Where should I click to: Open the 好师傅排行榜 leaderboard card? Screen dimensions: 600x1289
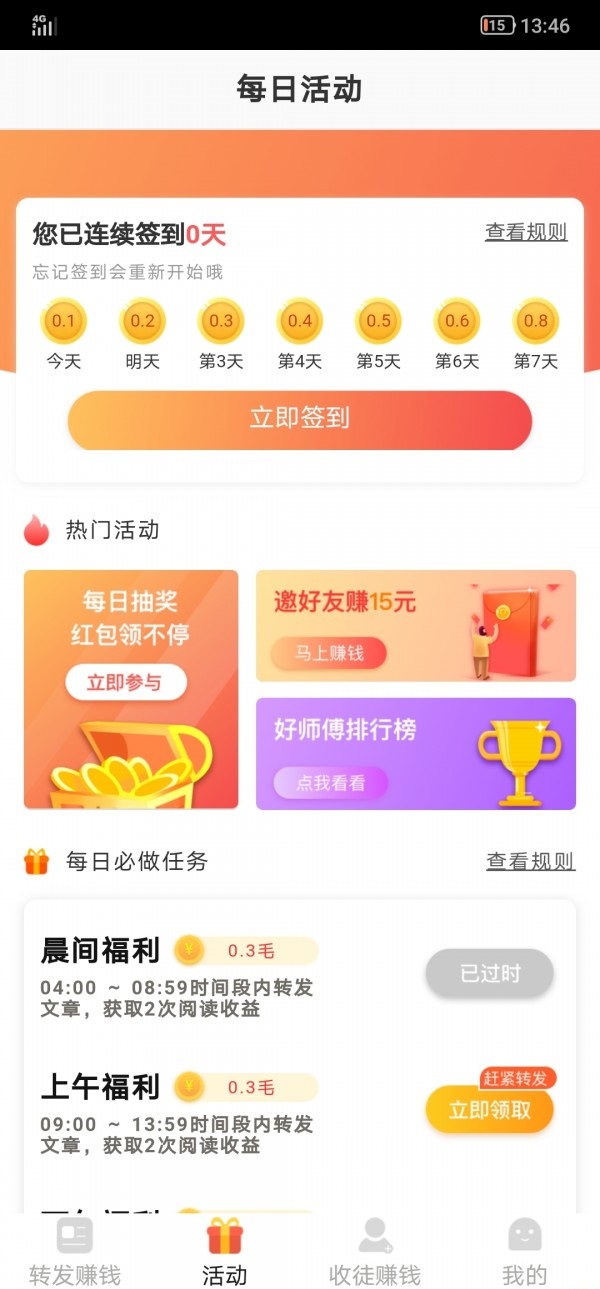(415, 753)
